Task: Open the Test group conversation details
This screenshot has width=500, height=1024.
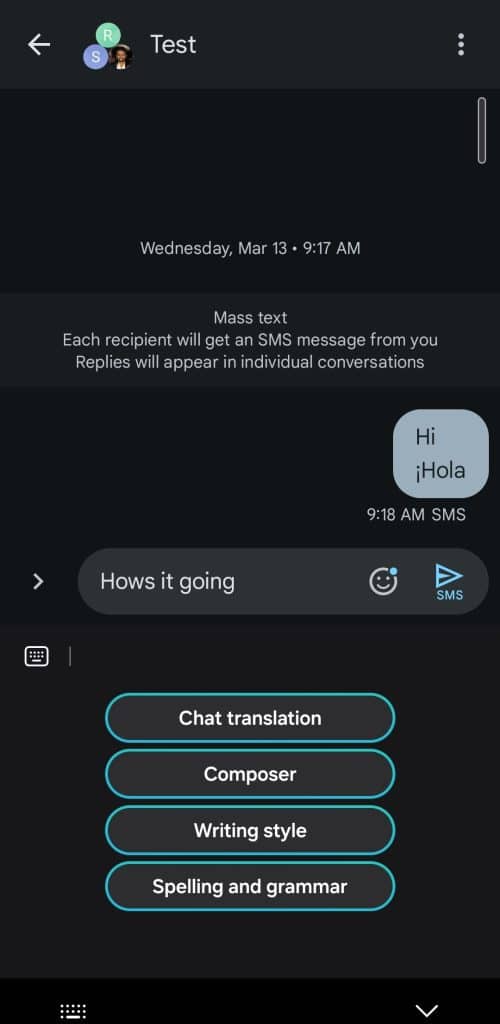Action: [x=173, y=44]
